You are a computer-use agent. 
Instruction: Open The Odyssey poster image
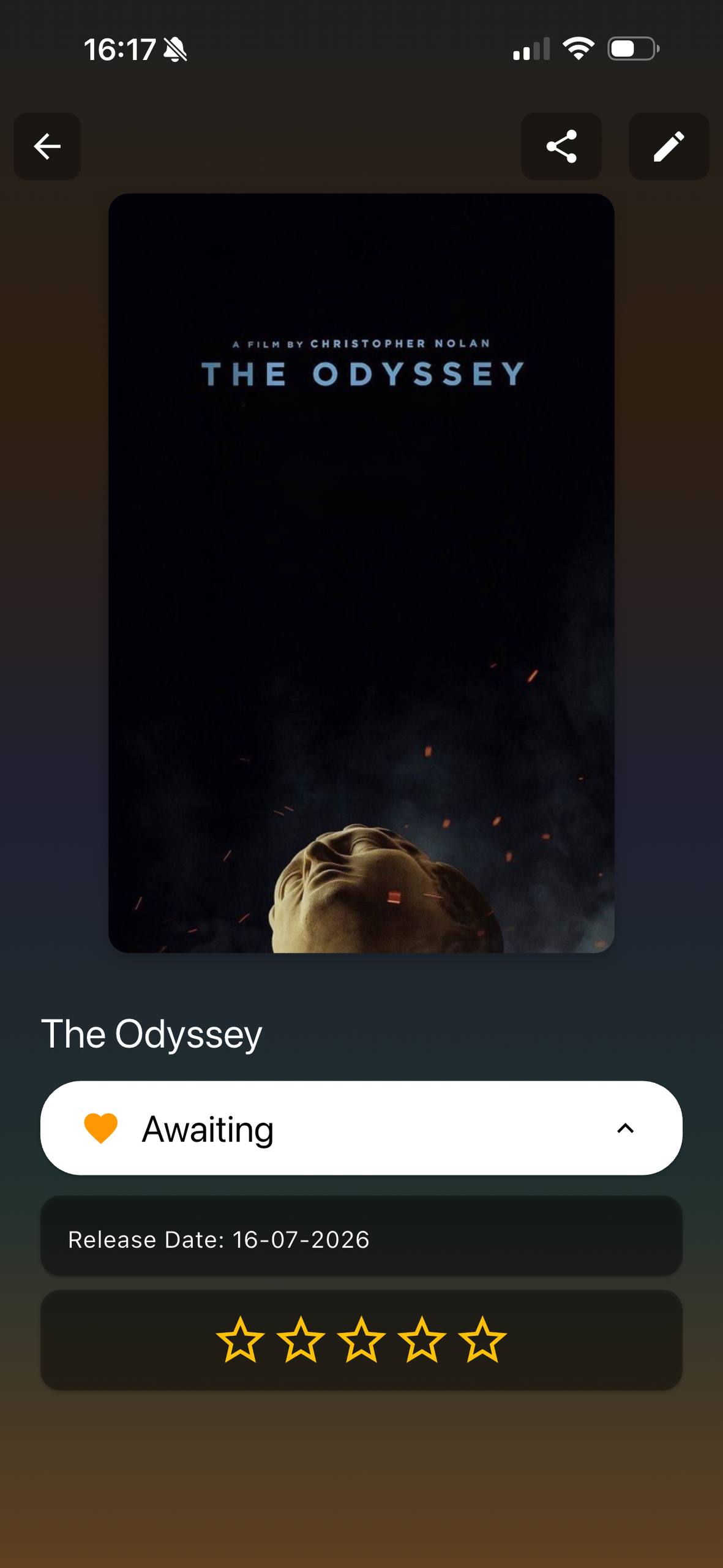[361, 573]
